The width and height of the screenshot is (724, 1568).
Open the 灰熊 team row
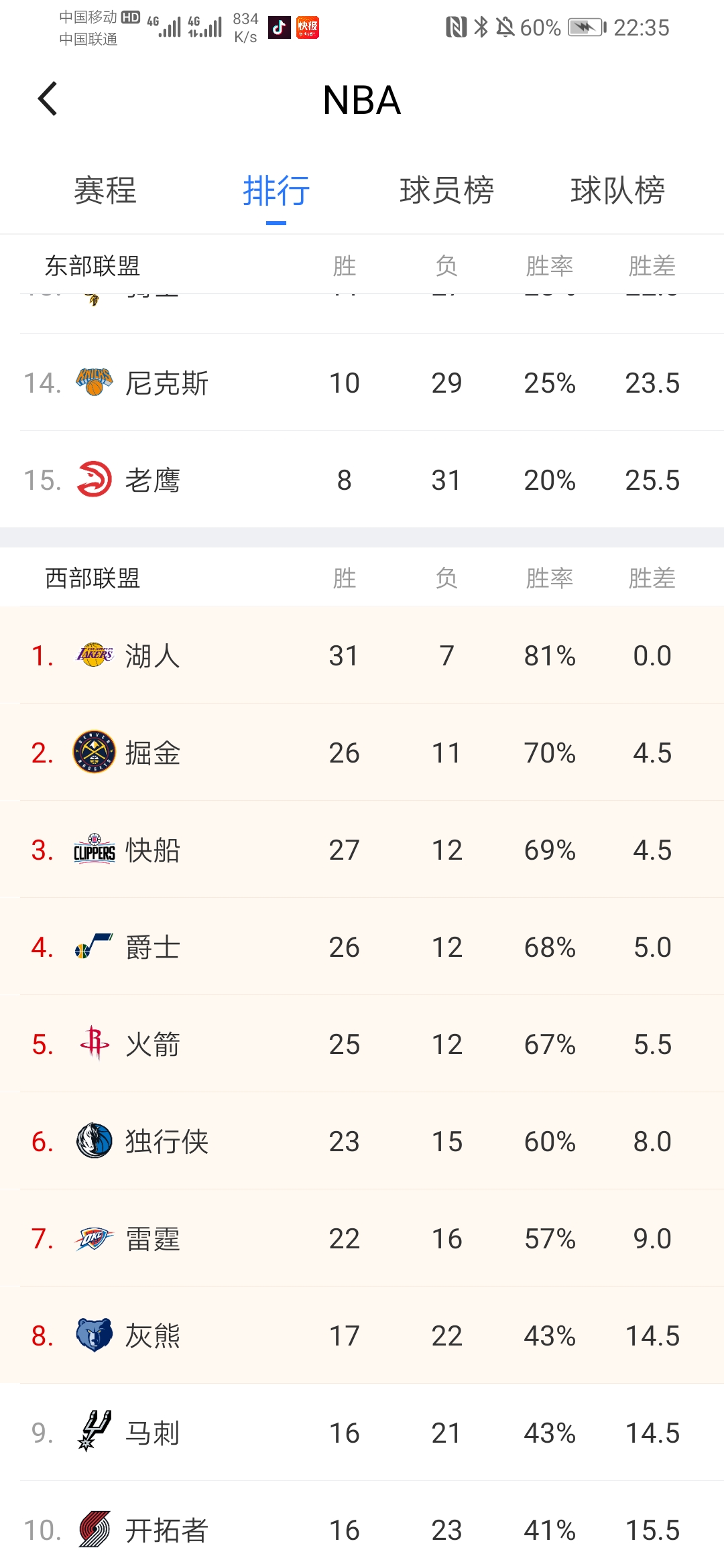coord(362,1336)
